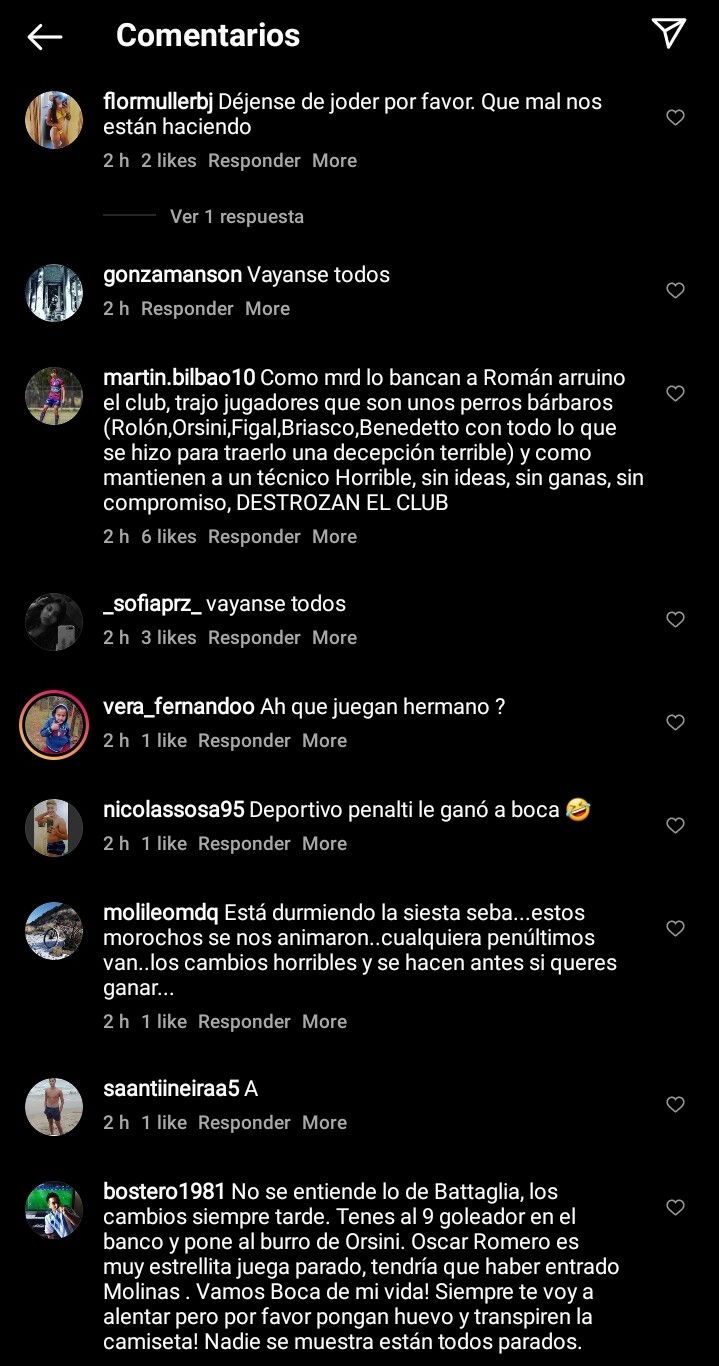Reply to nicolassosa95's comment
The image size is (719, 1366).
coord(244,844)
